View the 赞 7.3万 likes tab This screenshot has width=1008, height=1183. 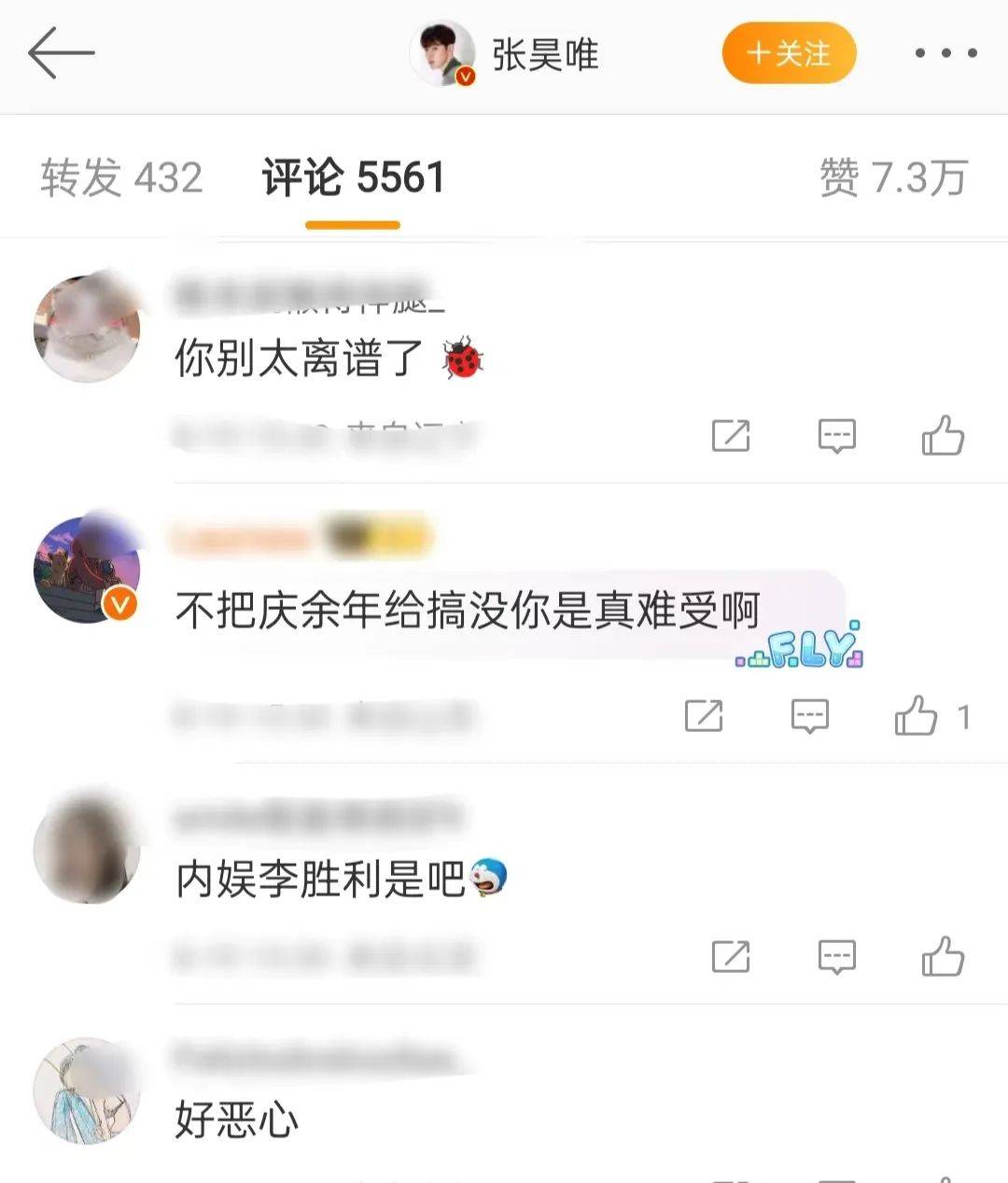tap(893, 177)
